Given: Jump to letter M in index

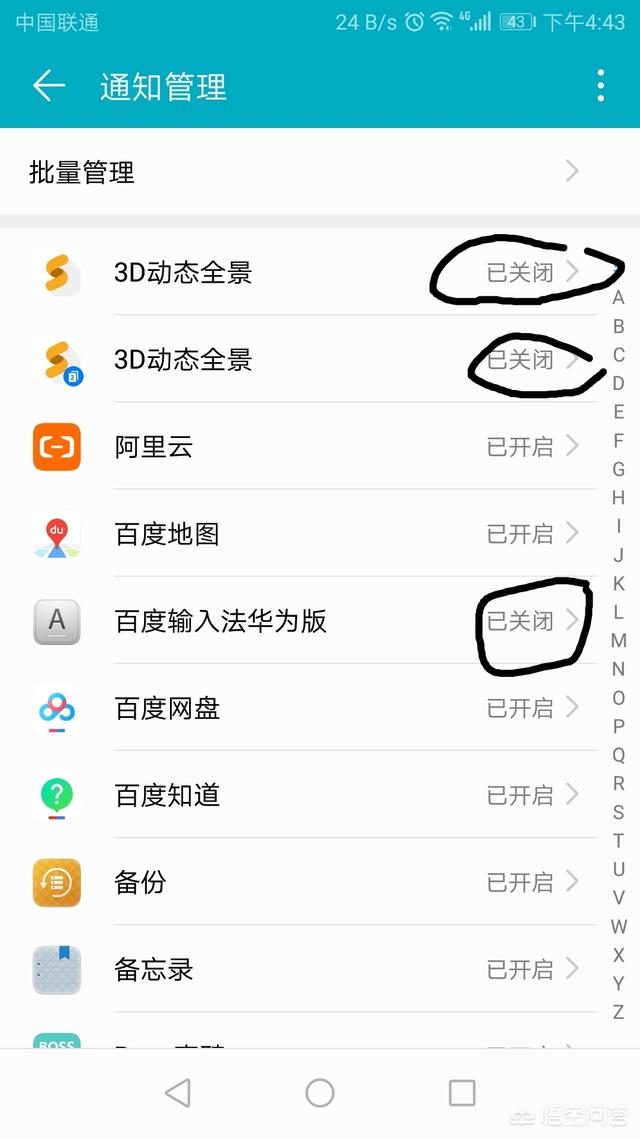Looking at the screenshot, I should point(618,641).
